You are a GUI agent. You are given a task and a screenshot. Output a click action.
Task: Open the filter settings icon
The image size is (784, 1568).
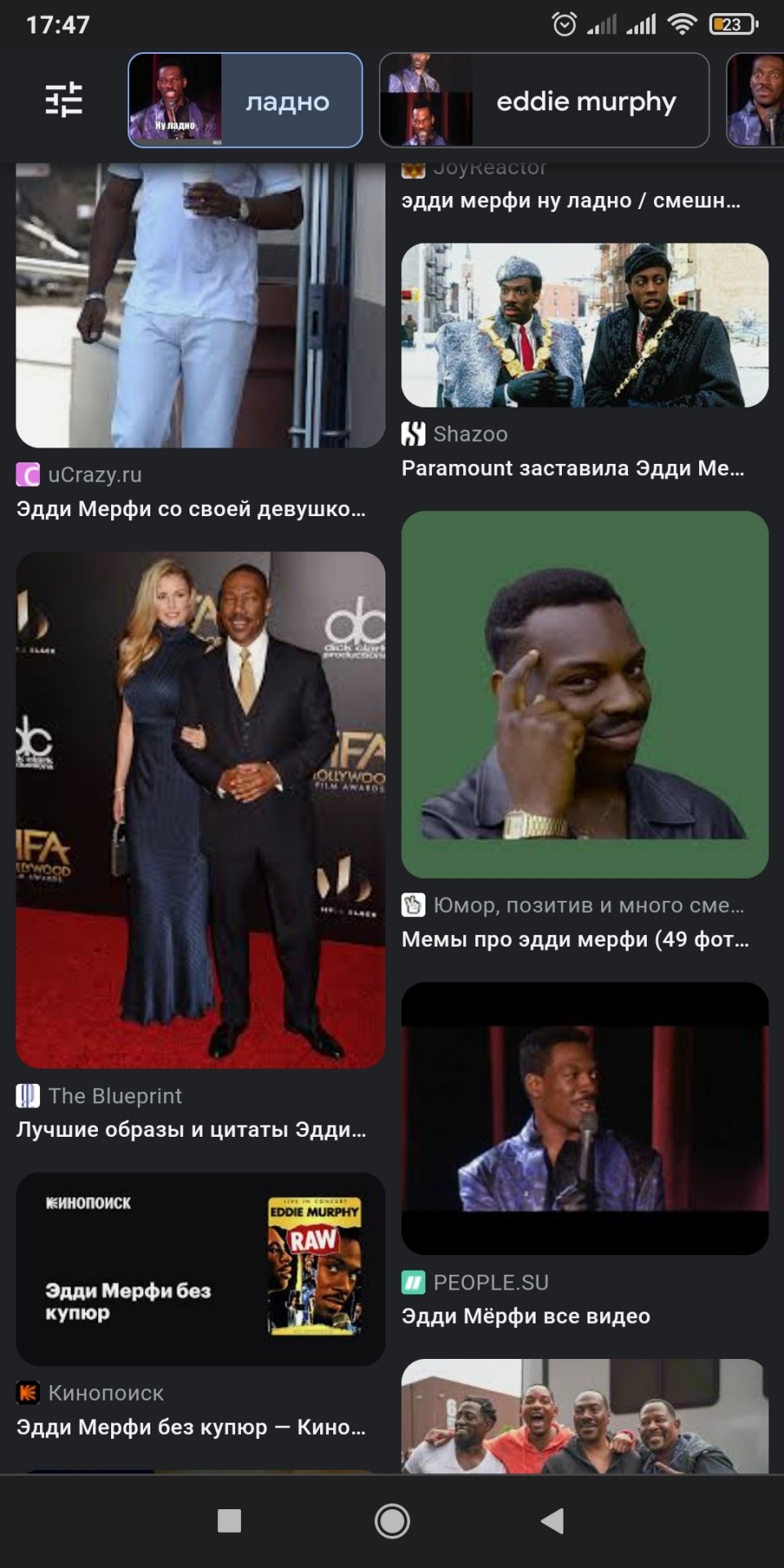click(x=64, y=100)
